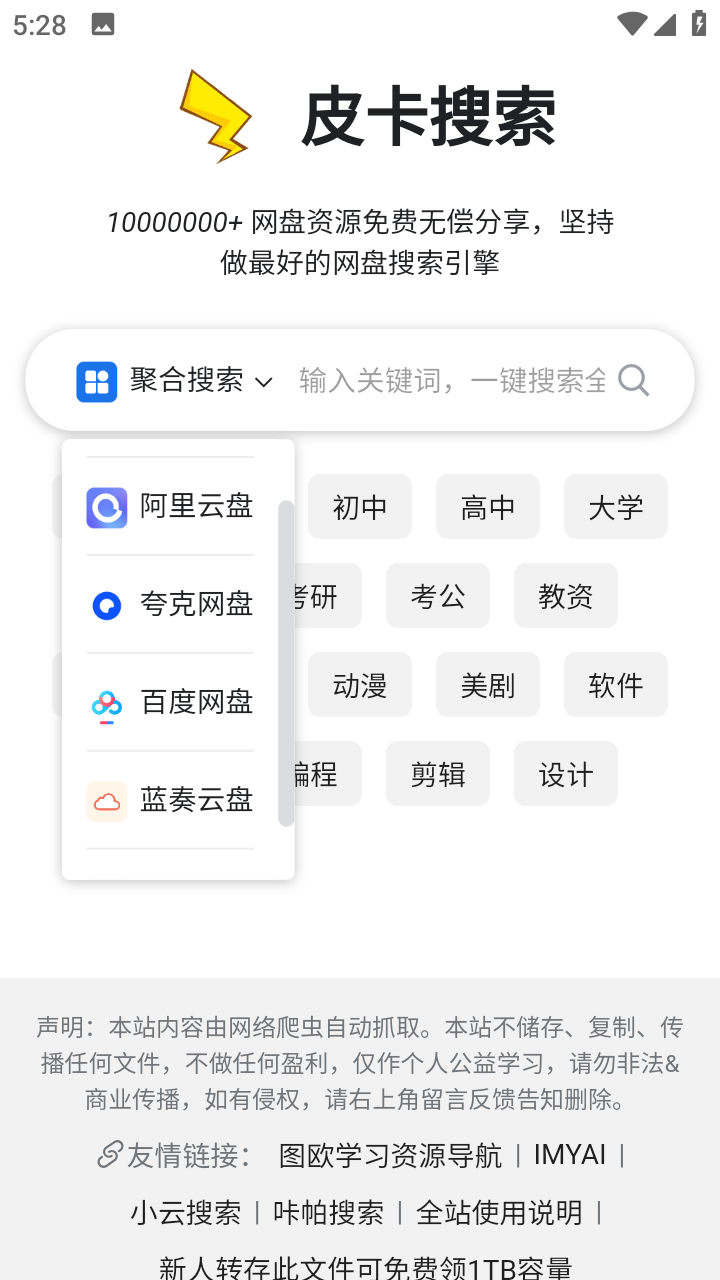720x1280 pixels.
Task: Open the 全站使用说明 link
Action: pyautogui.click(x=499, y=1213)
